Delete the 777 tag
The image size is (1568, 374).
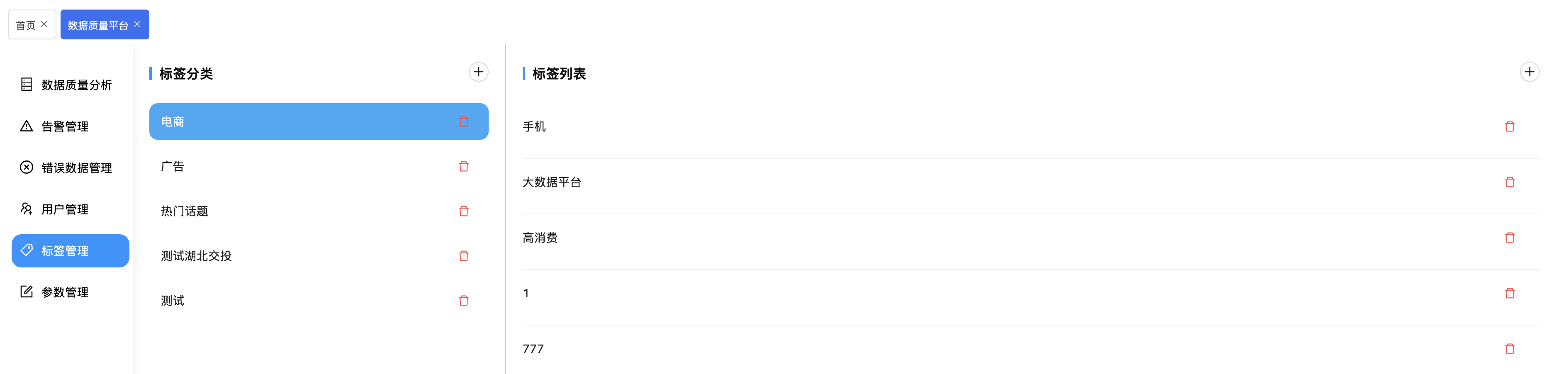[x=1510, y=348]
